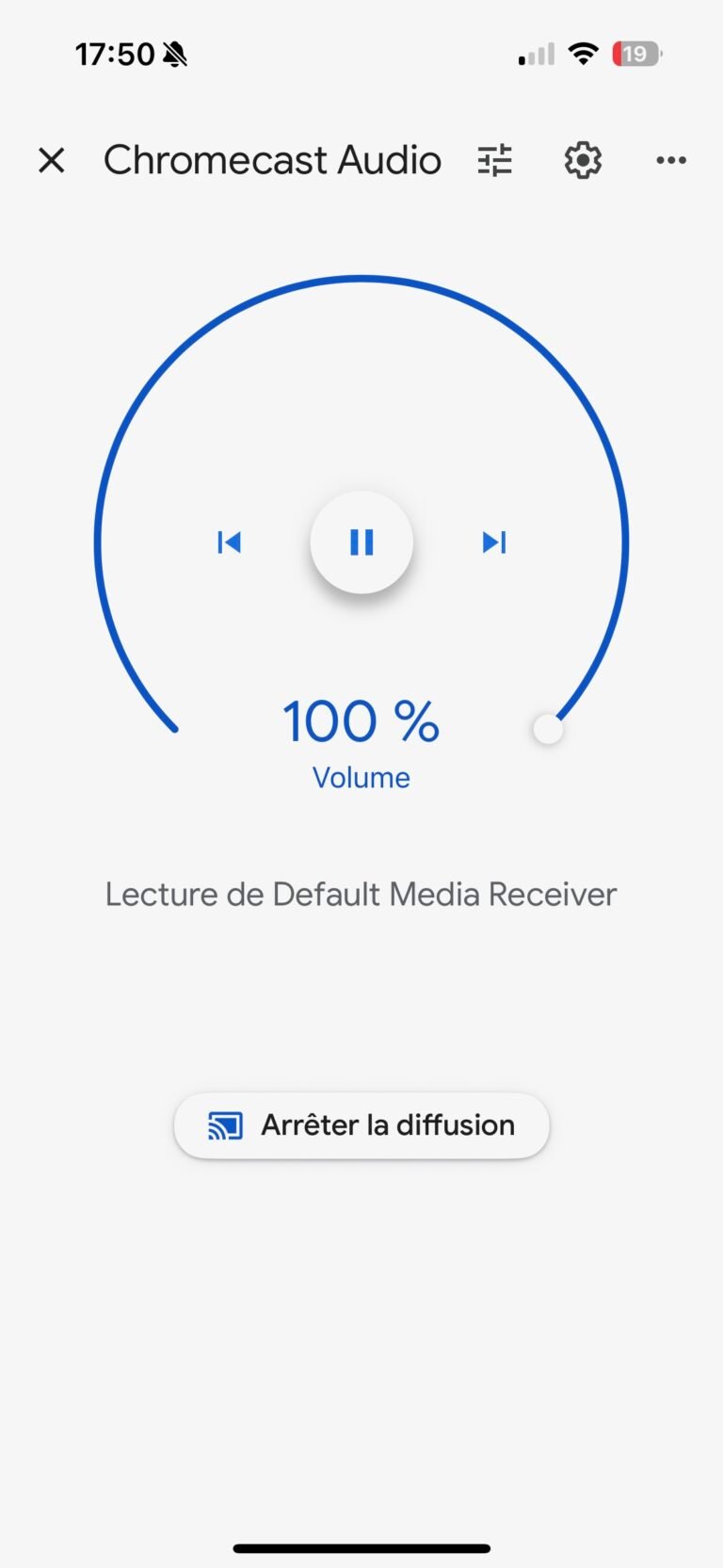The height and width of the screenshot is (1568, 723).
Task: Tap the Arrêter la diffusion button
Action: click(x=361, y=1125)
